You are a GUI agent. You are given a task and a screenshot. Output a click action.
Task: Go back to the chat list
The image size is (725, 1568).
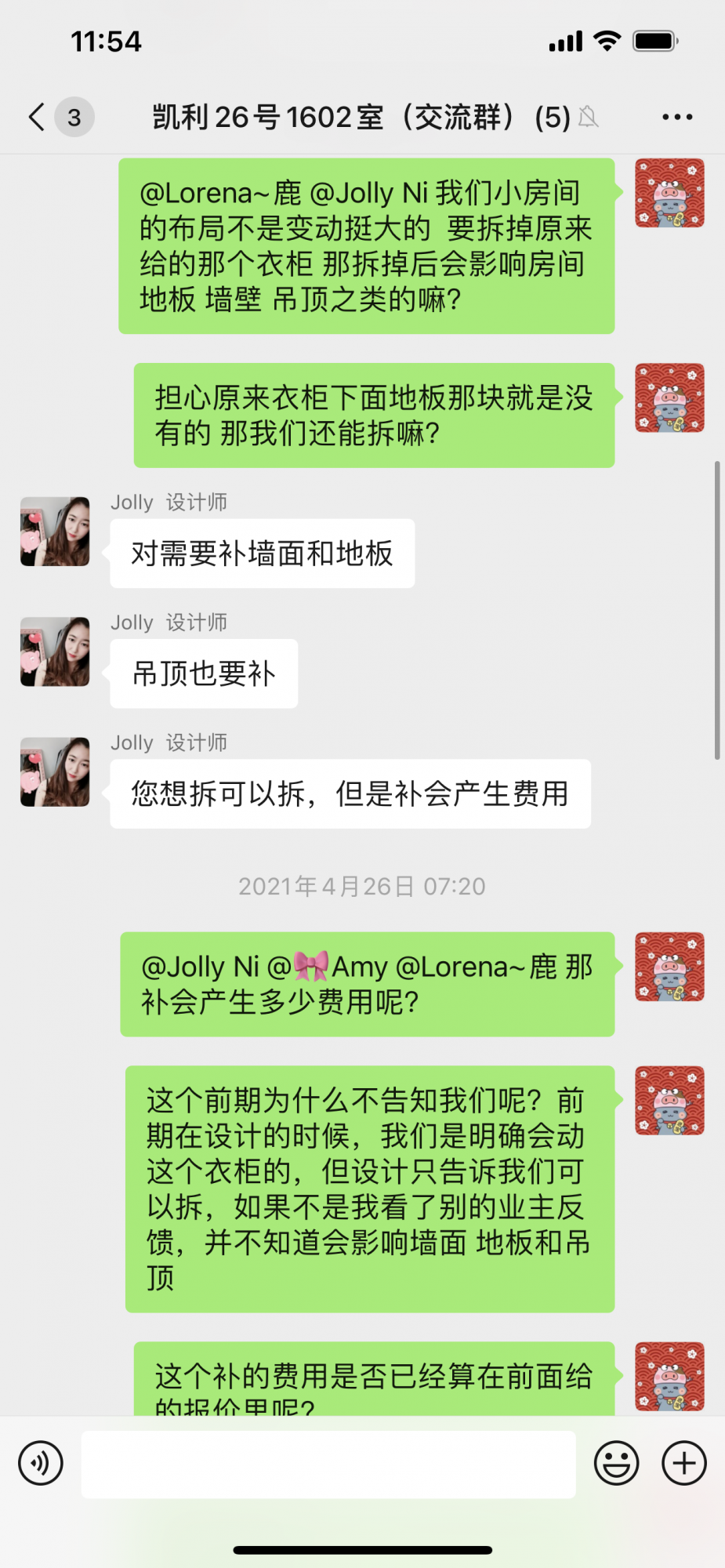(x=37, y=117)
